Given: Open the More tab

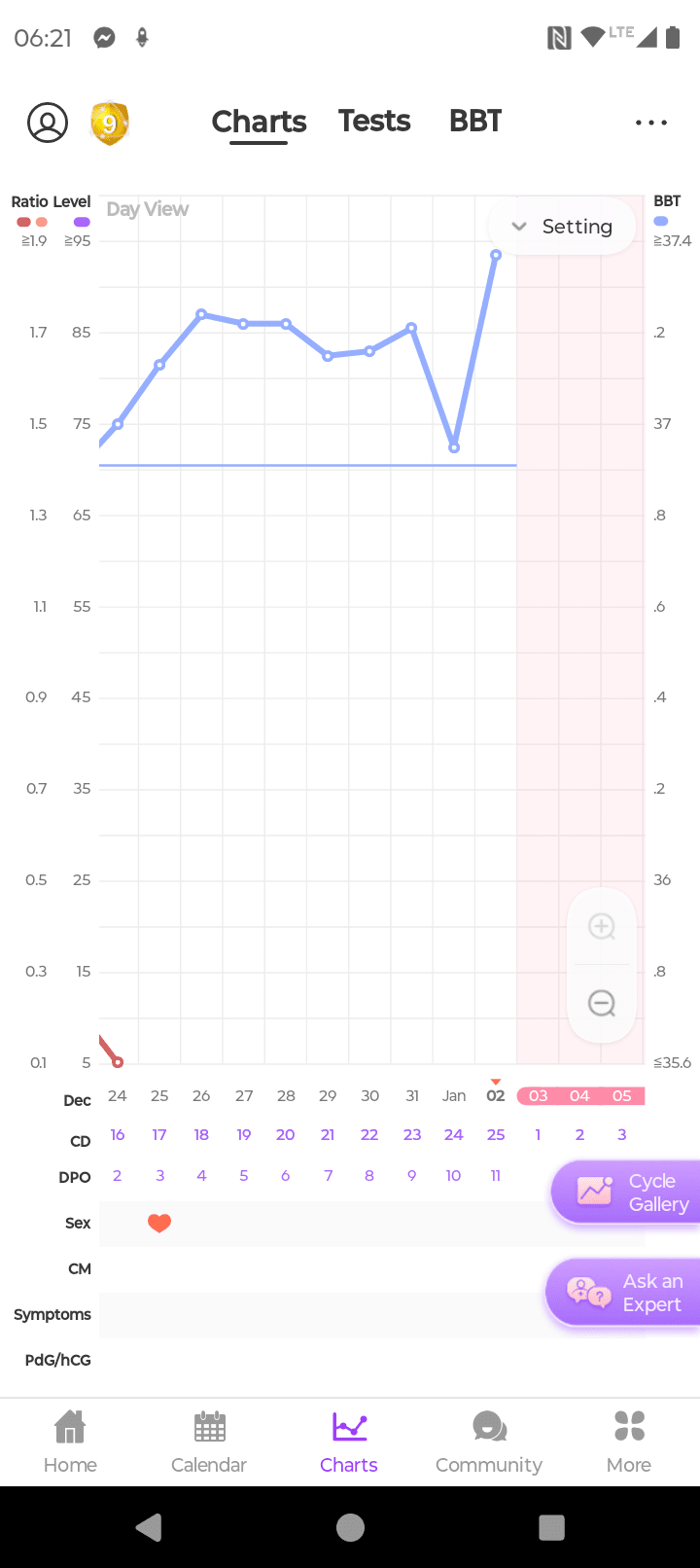Looking at the screenshot, I should (x=629, y=1442).
